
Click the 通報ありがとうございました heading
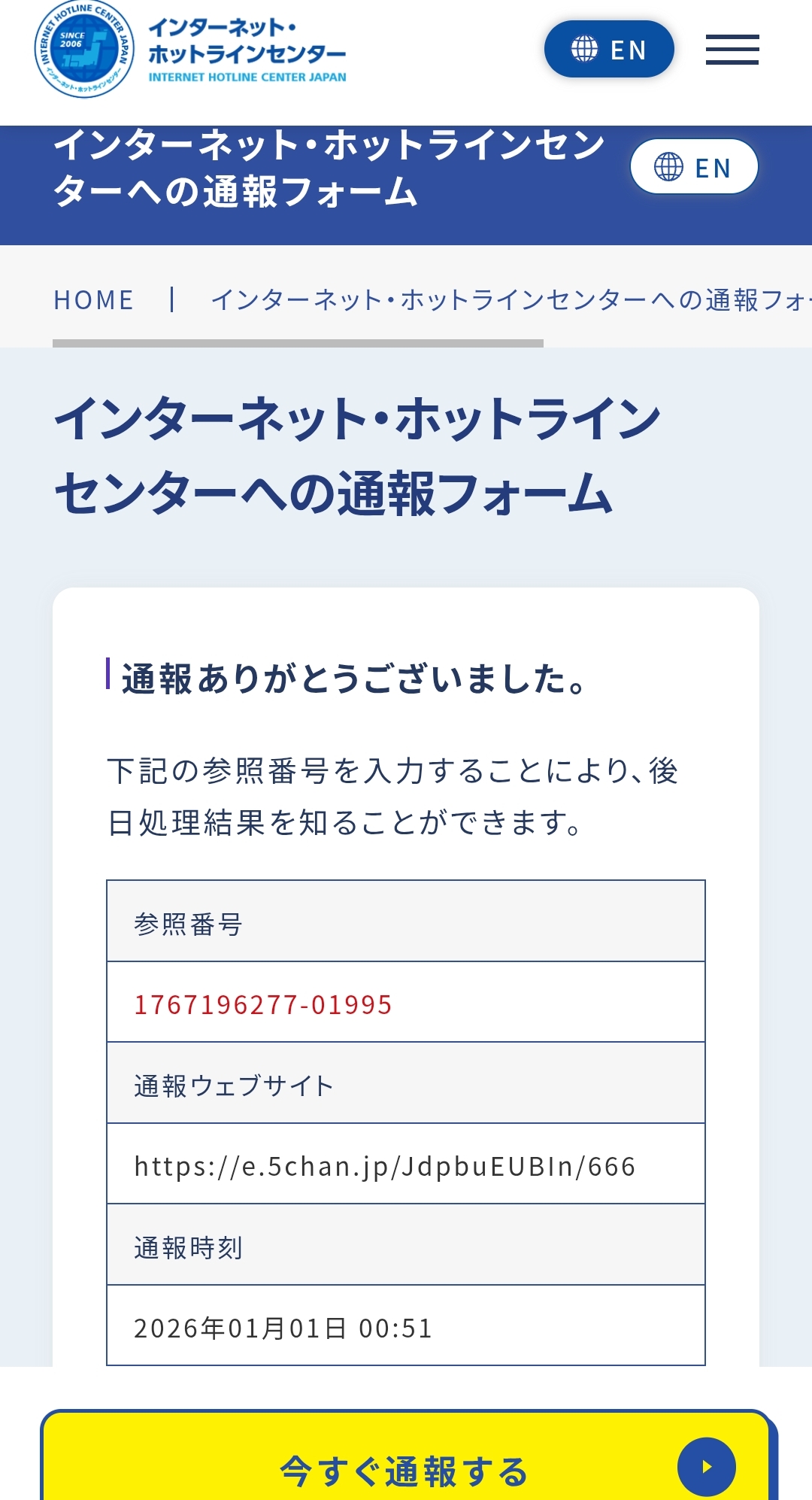353,681
